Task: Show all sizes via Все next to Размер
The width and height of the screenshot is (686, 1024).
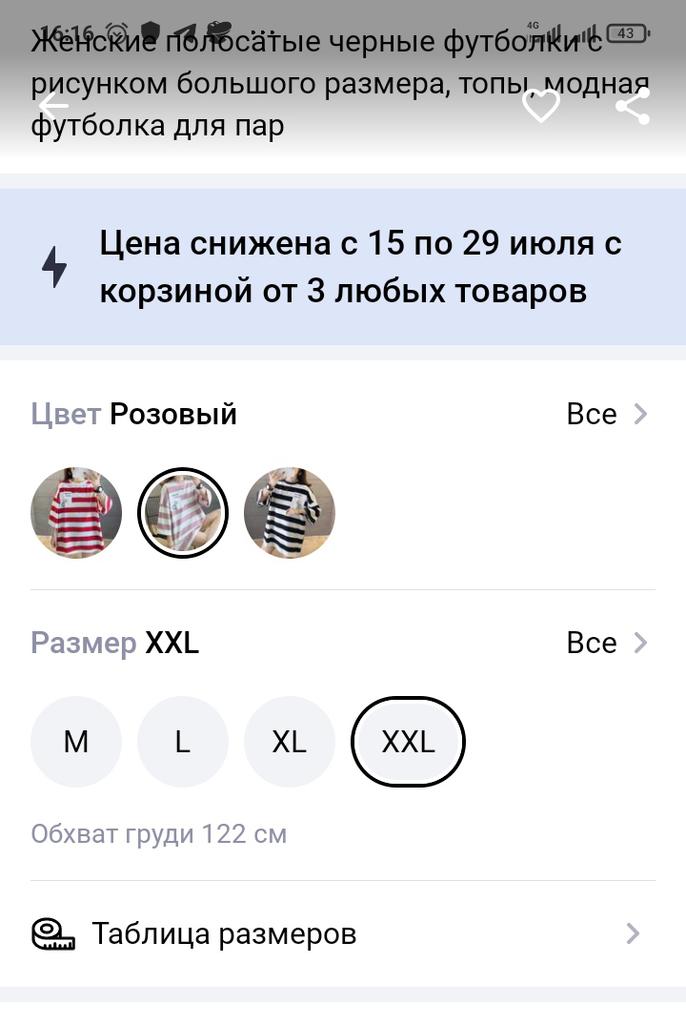Action: coord(607,643)
